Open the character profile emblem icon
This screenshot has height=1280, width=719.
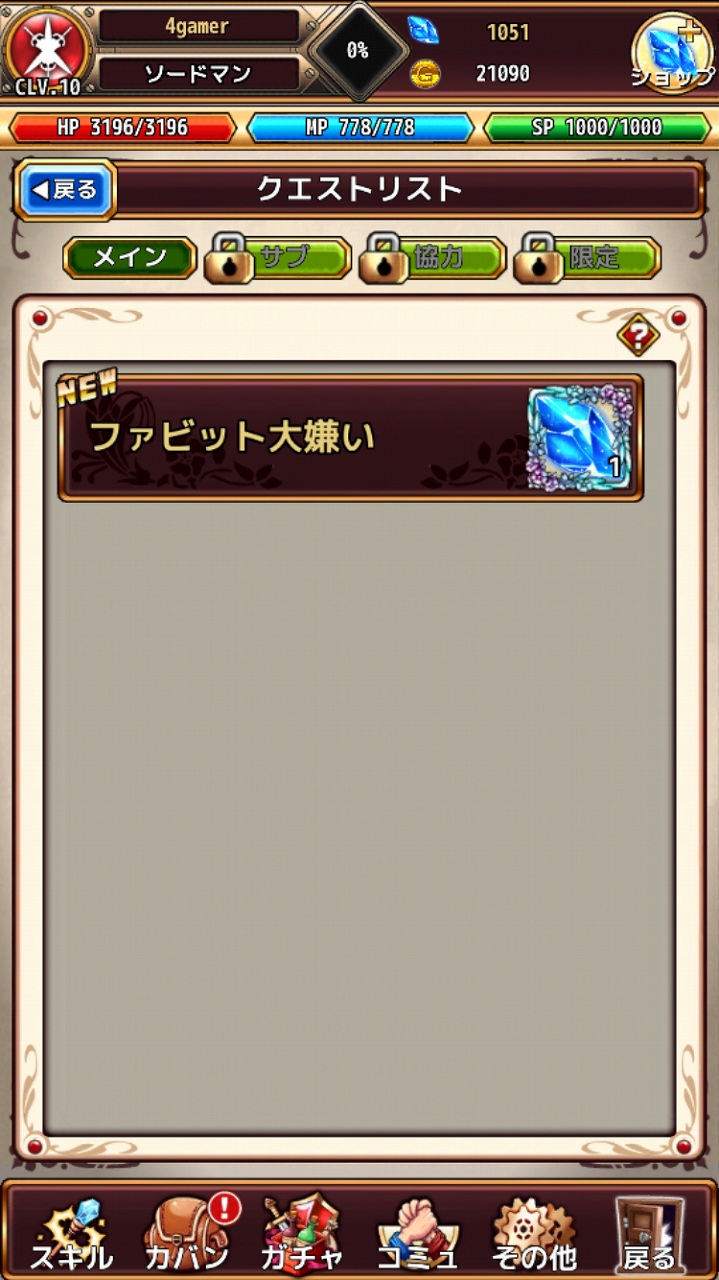point(46,50)
